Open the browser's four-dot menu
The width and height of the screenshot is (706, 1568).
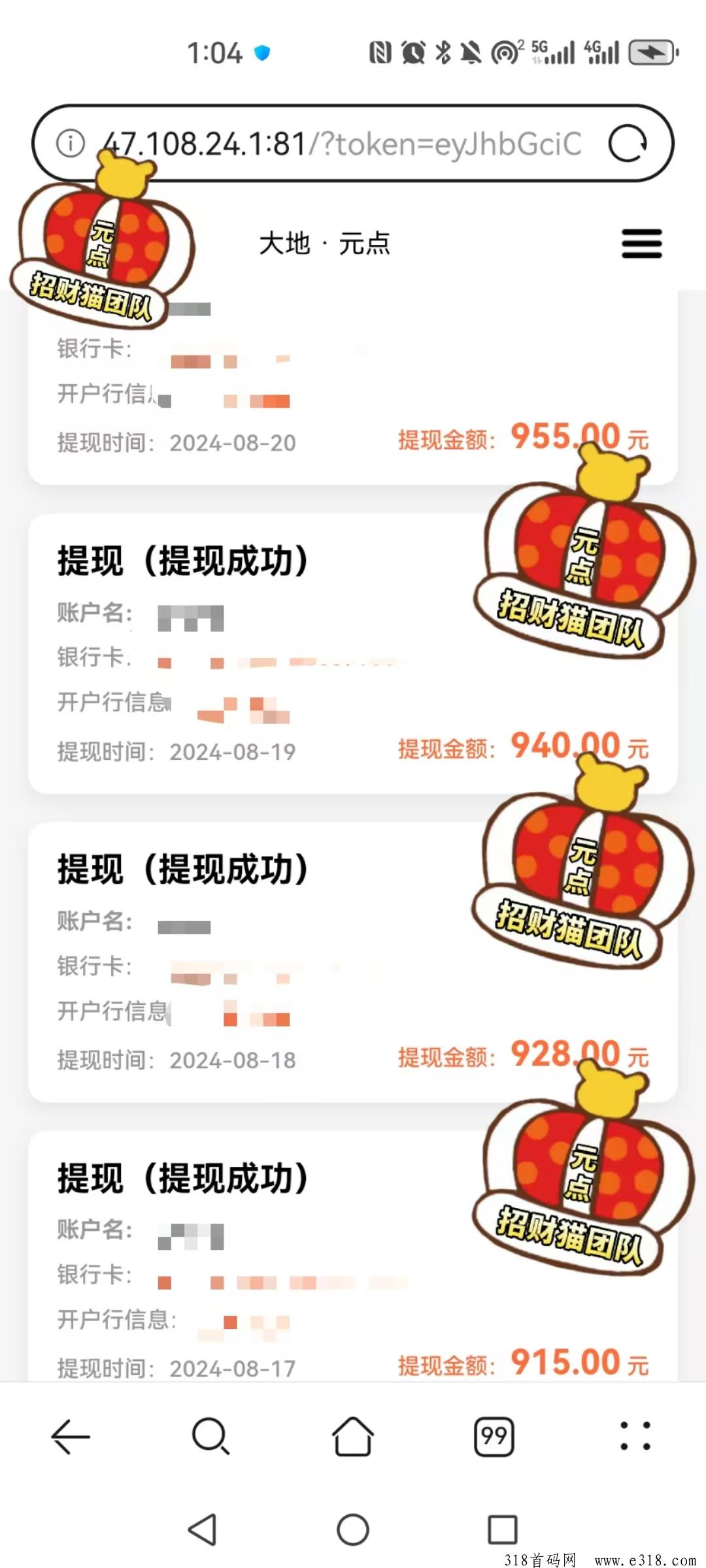point(635,1437)
